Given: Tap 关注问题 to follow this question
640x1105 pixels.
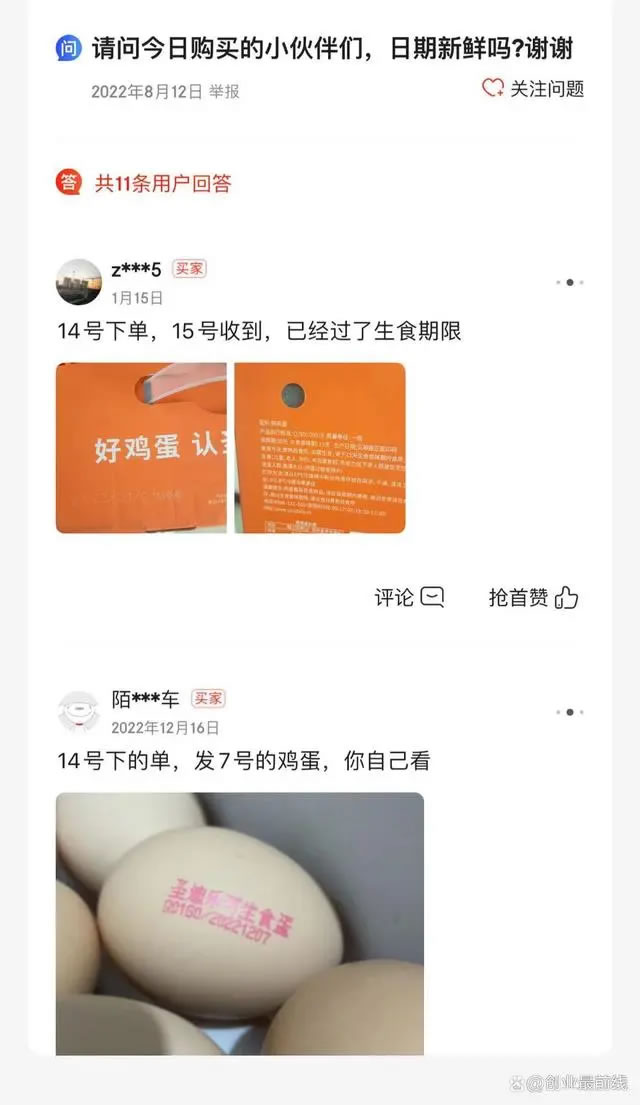Looking at the screenshot, I should click(533, 89).
